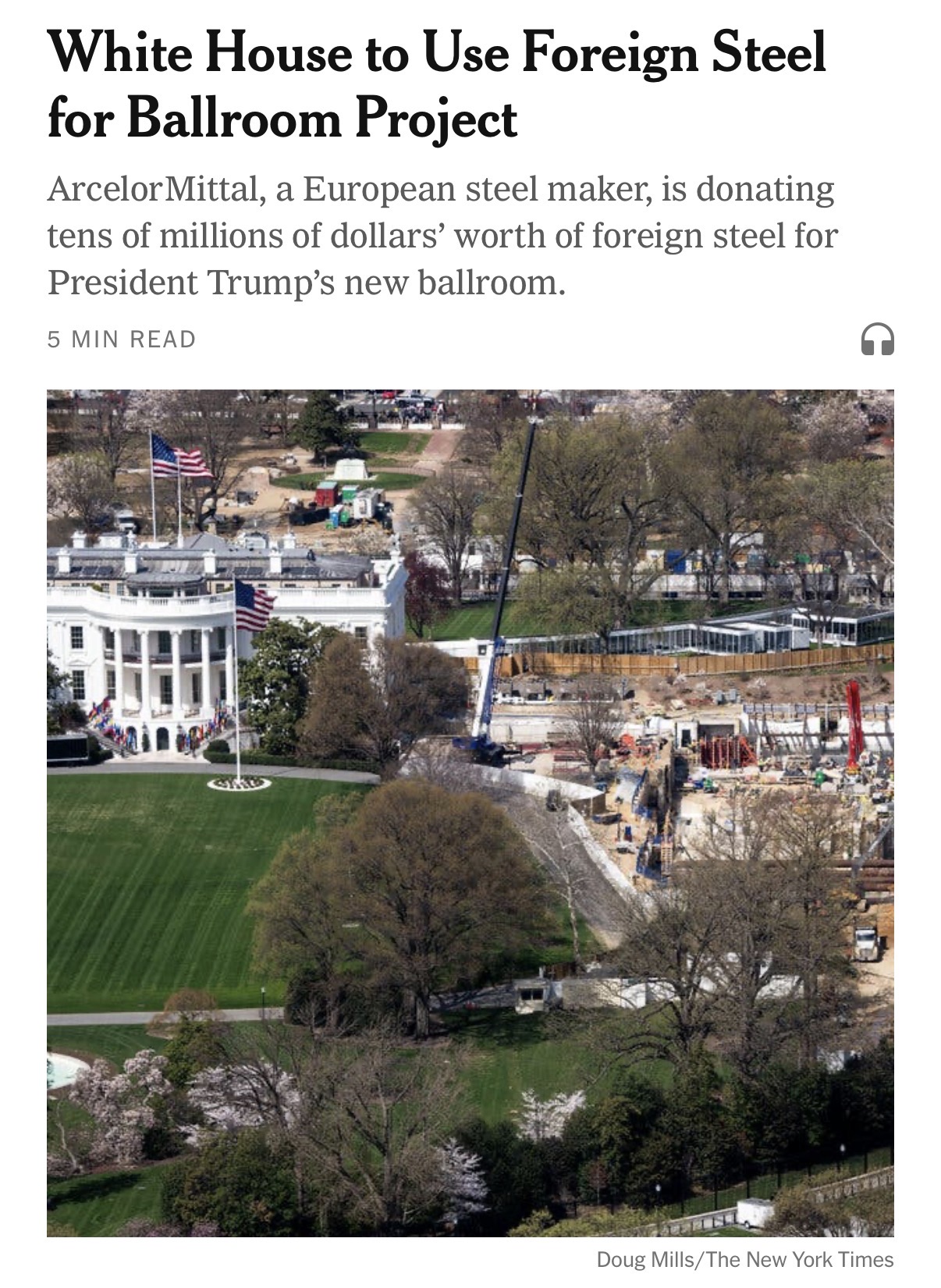Open the aerial White House photo story
Screen dimensions: 941x1288
(470, 813)
